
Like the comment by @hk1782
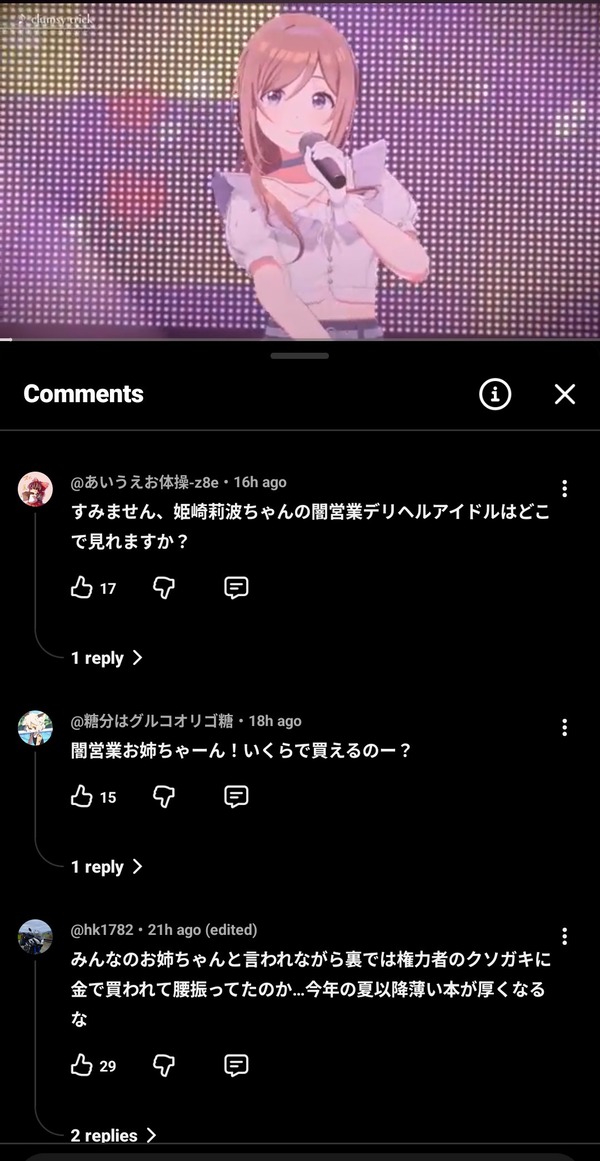click(81, 1065)
